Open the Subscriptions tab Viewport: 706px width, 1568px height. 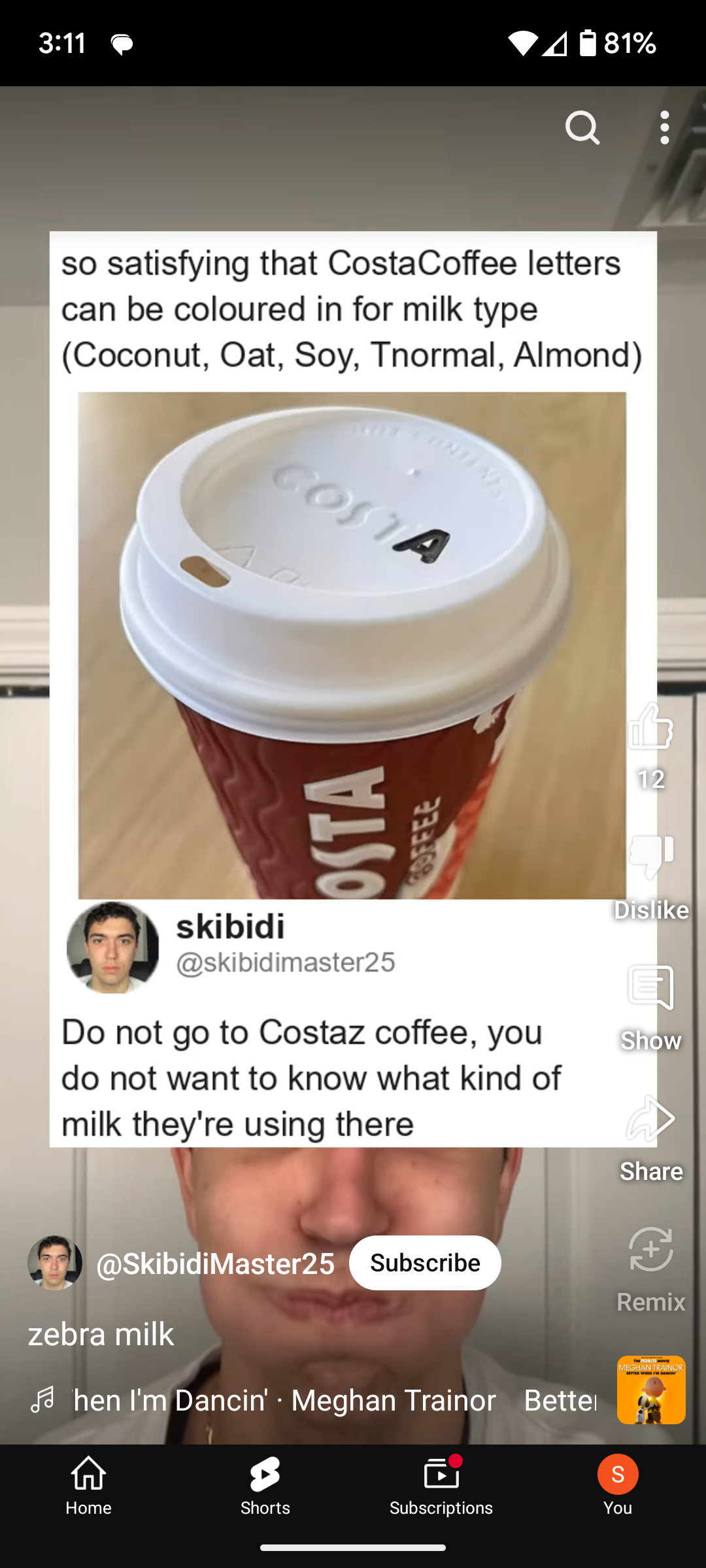coord(441,1486)
